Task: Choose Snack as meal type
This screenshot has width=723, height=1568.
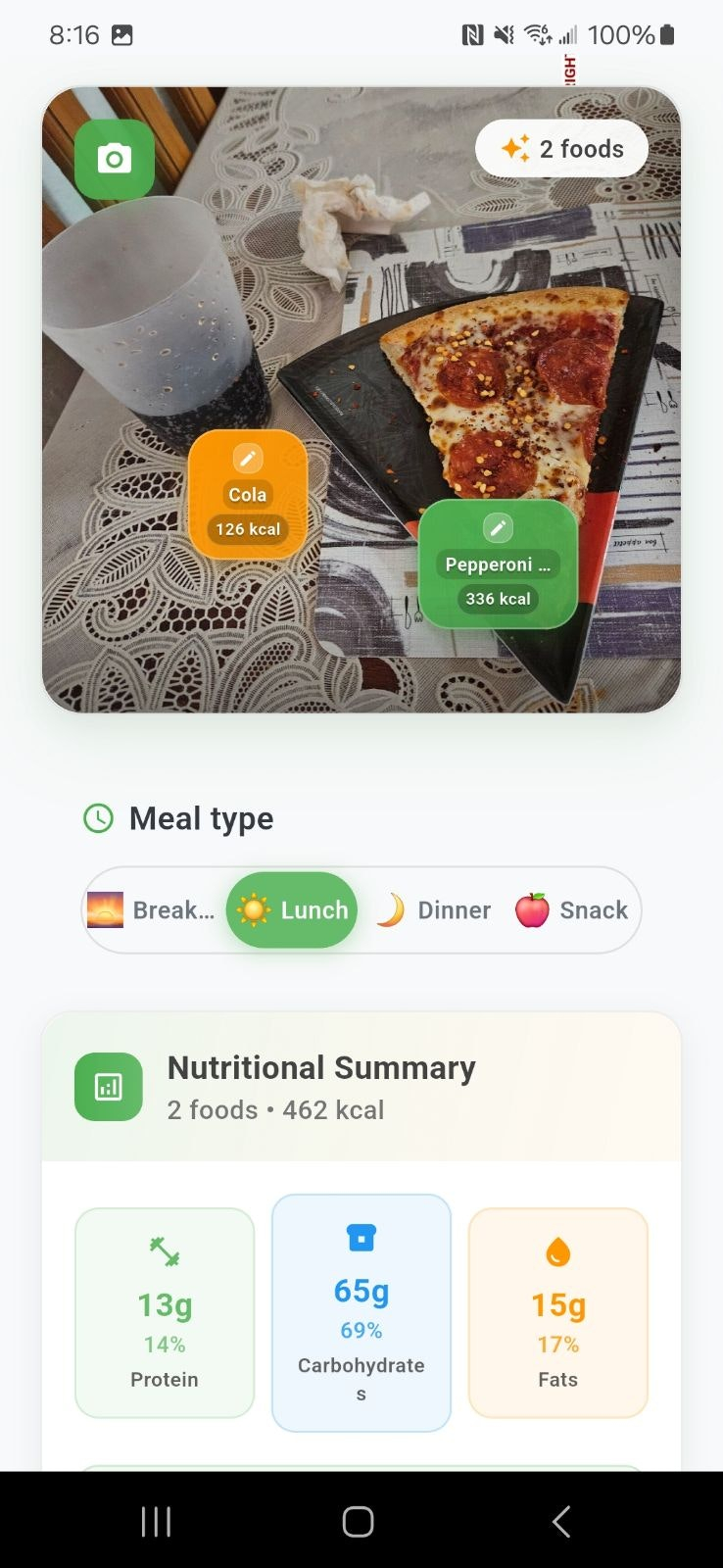Action: (x=572, y=910)
